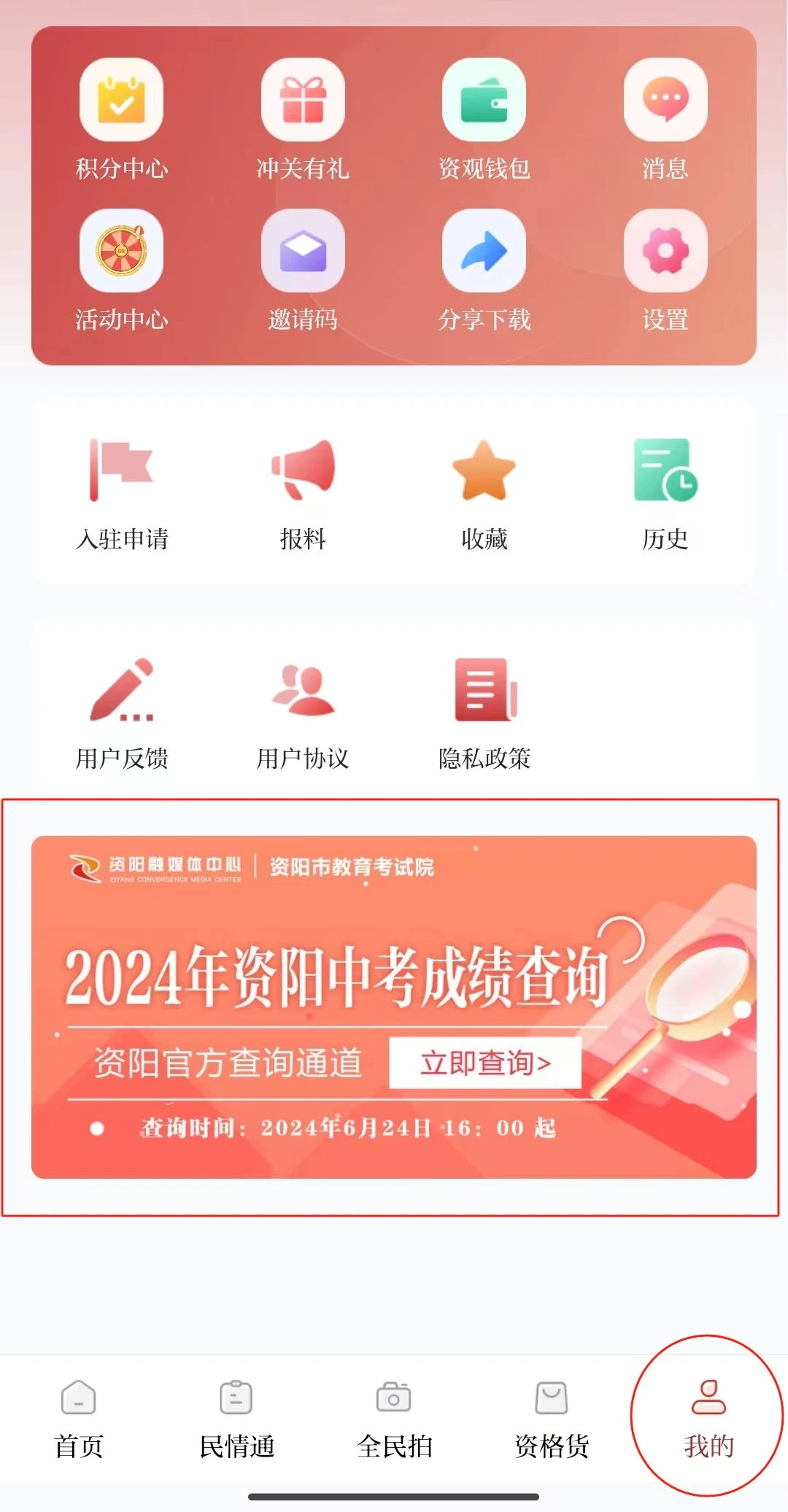Open the 2024年资阳中考成绩查询 banner
The width and height of the screenshot is (788, 1512).
click(x=394, y=1007)
